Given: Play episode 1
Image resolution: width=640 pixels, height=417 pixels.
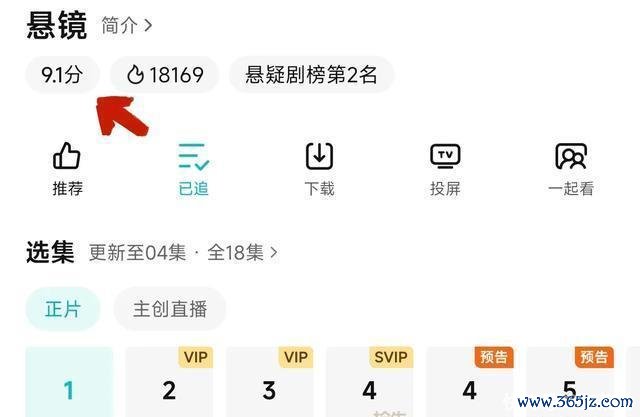Looking at the screenshot, I should [69, 388].
